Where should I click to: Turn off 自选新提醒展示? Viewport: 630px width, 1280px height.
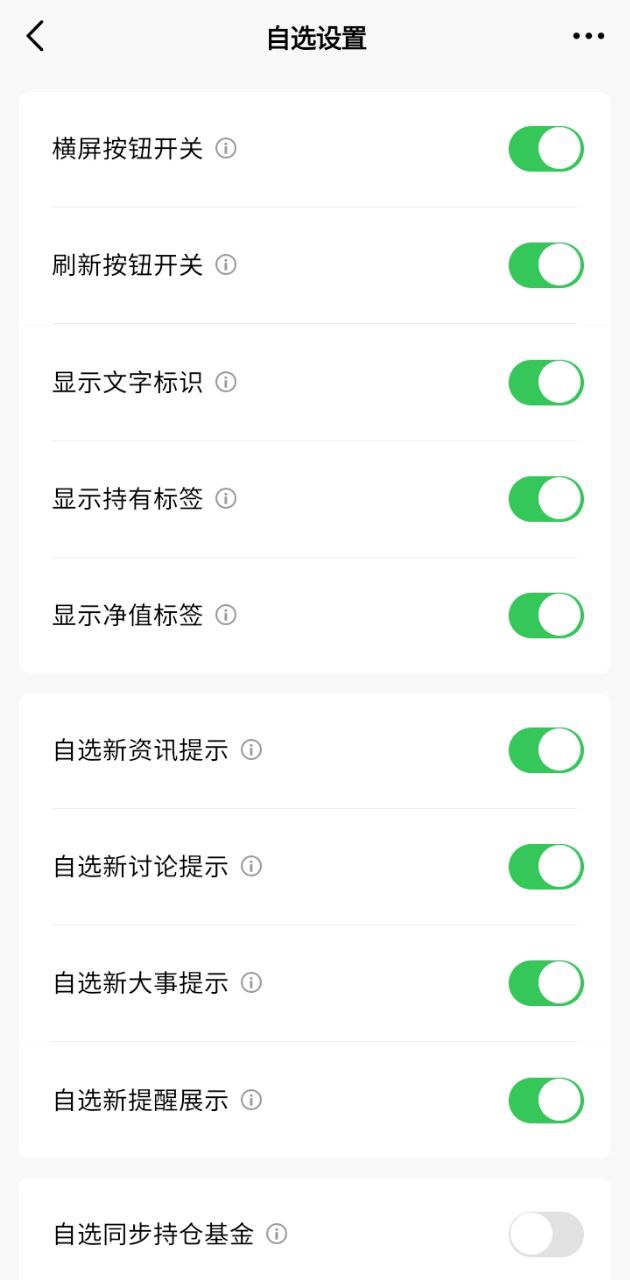tap(545, 1100)
